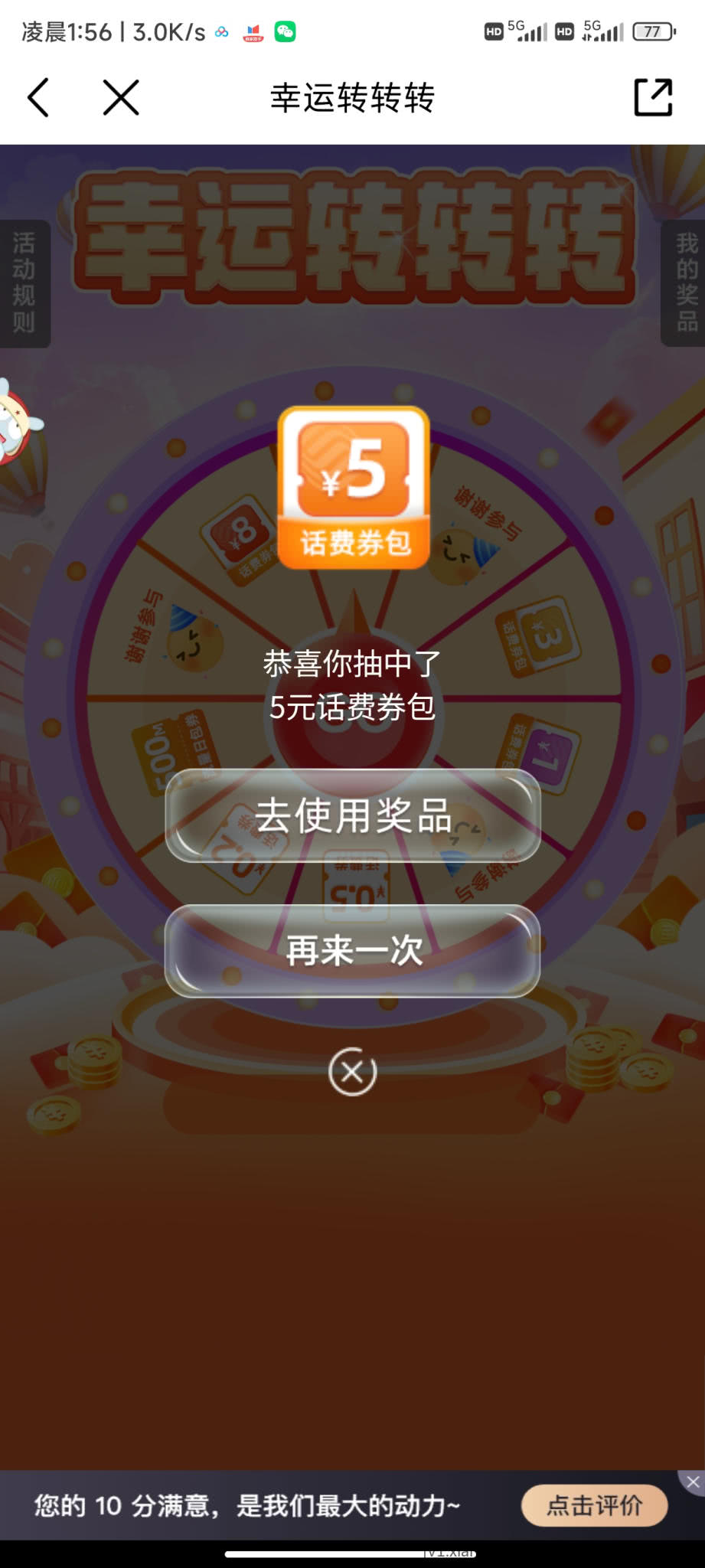Open 活动规则 side tab

[x=24, y=283]
